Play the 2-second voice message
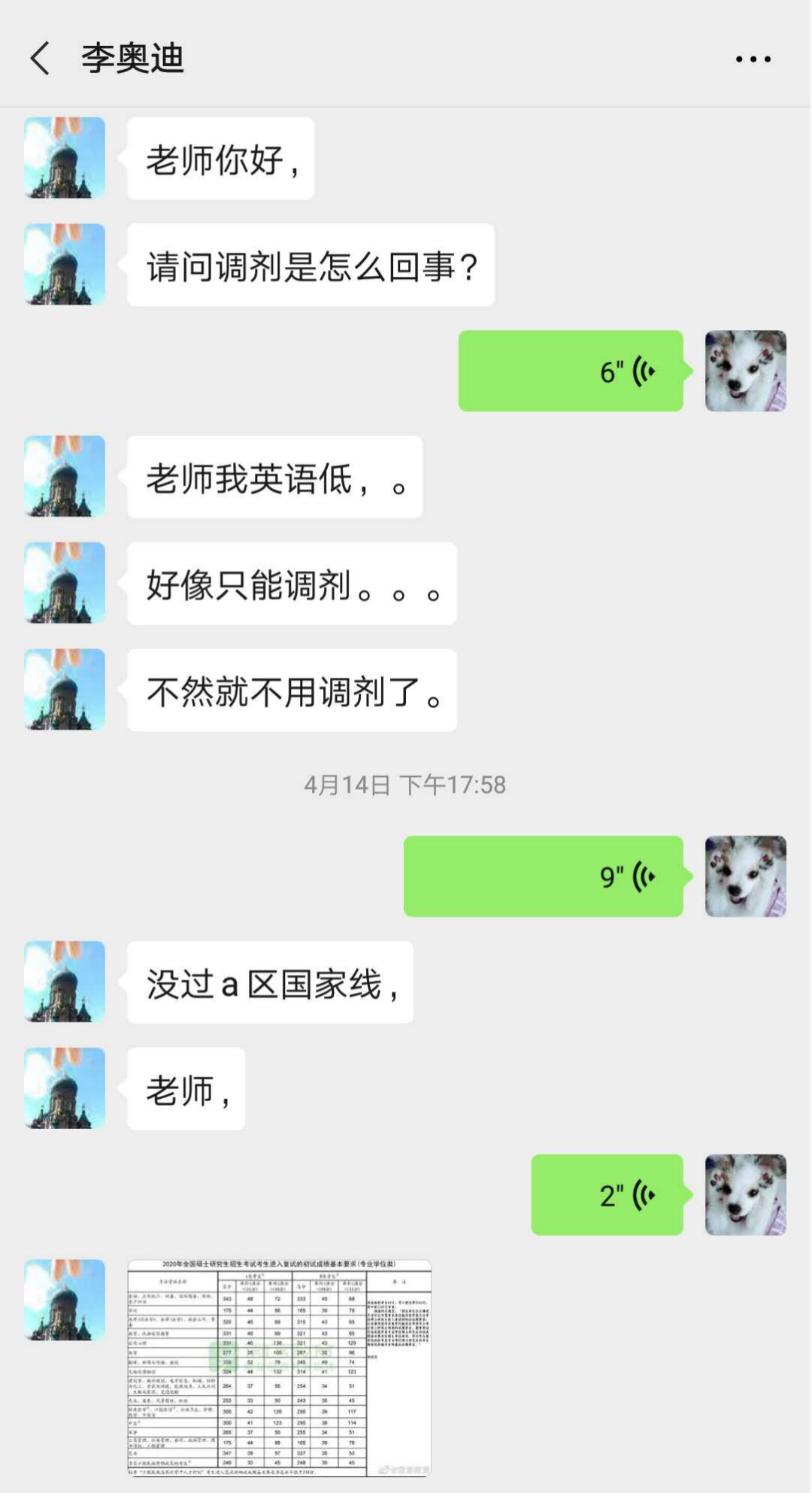The height and width of the screenshot is (1496, 812). [607, 1194]
